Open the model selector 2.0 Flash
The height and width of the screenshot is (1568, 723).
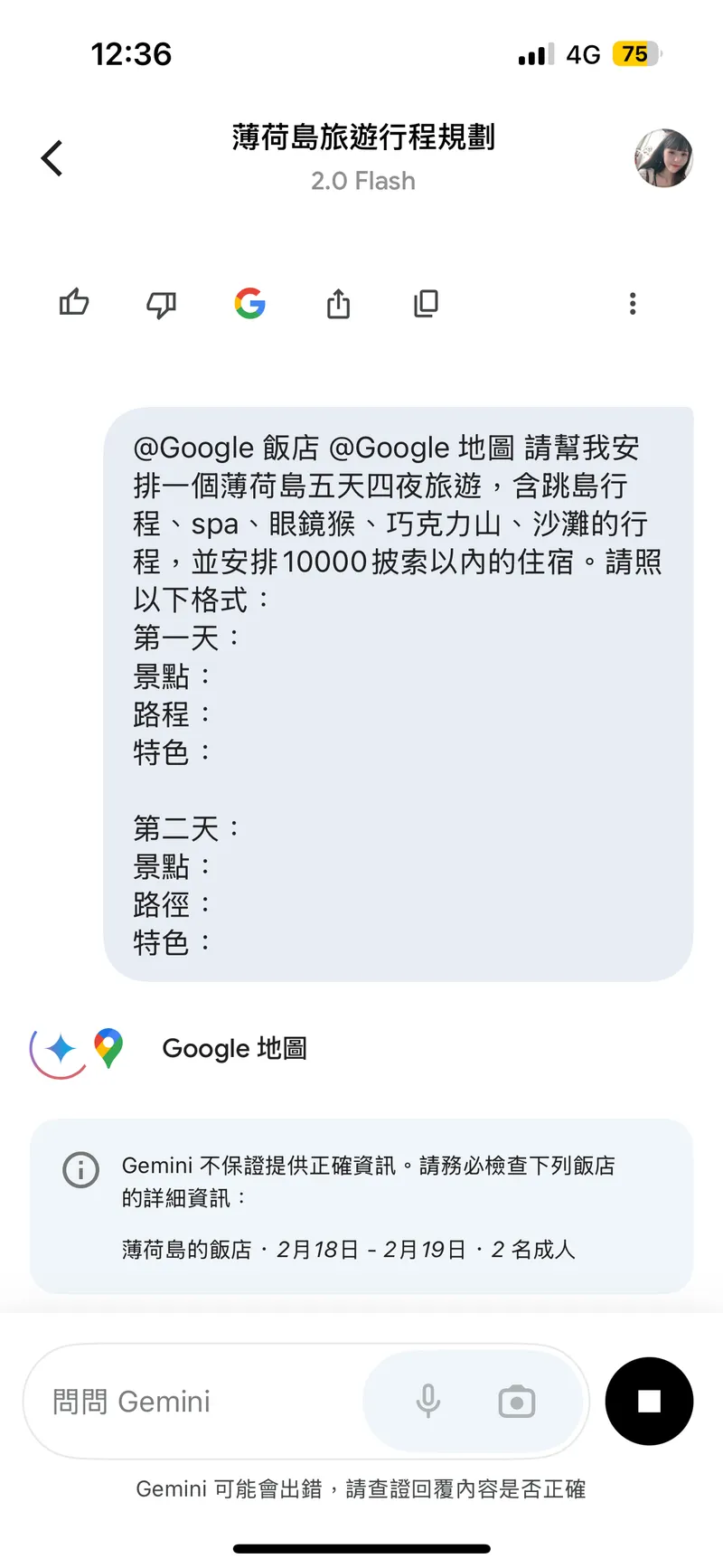[363, 181]
